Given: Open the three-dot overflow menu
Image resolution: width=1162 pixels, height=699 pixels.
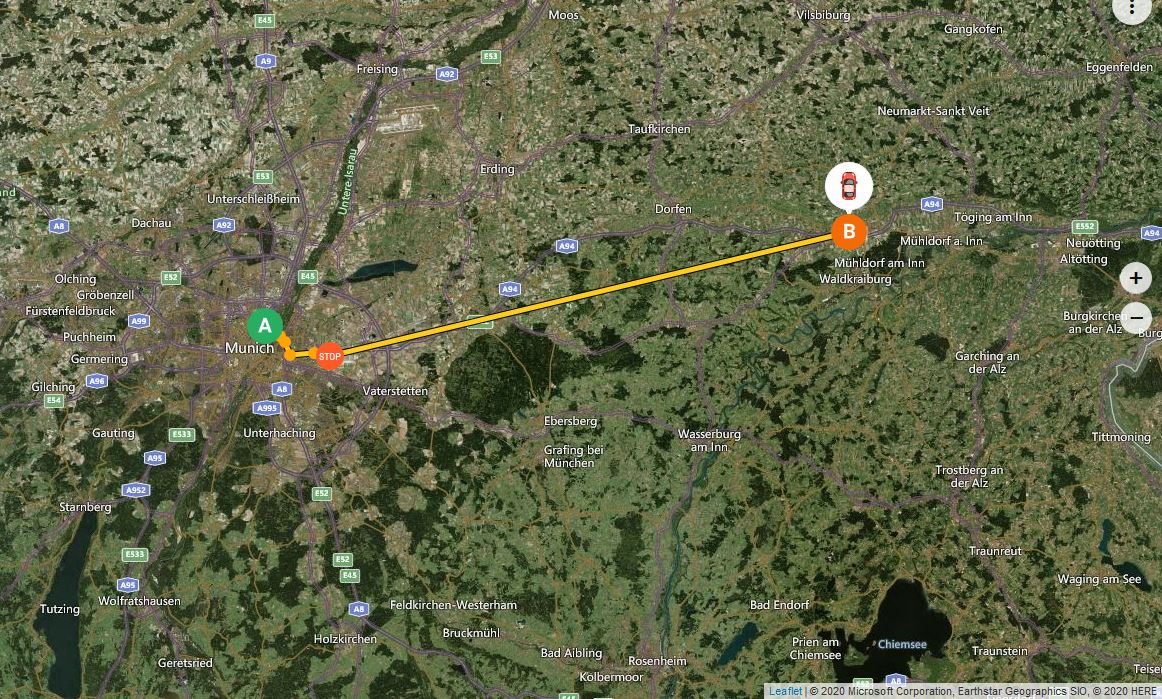Looking at the screenshot, I should (x=1131, y=8).
